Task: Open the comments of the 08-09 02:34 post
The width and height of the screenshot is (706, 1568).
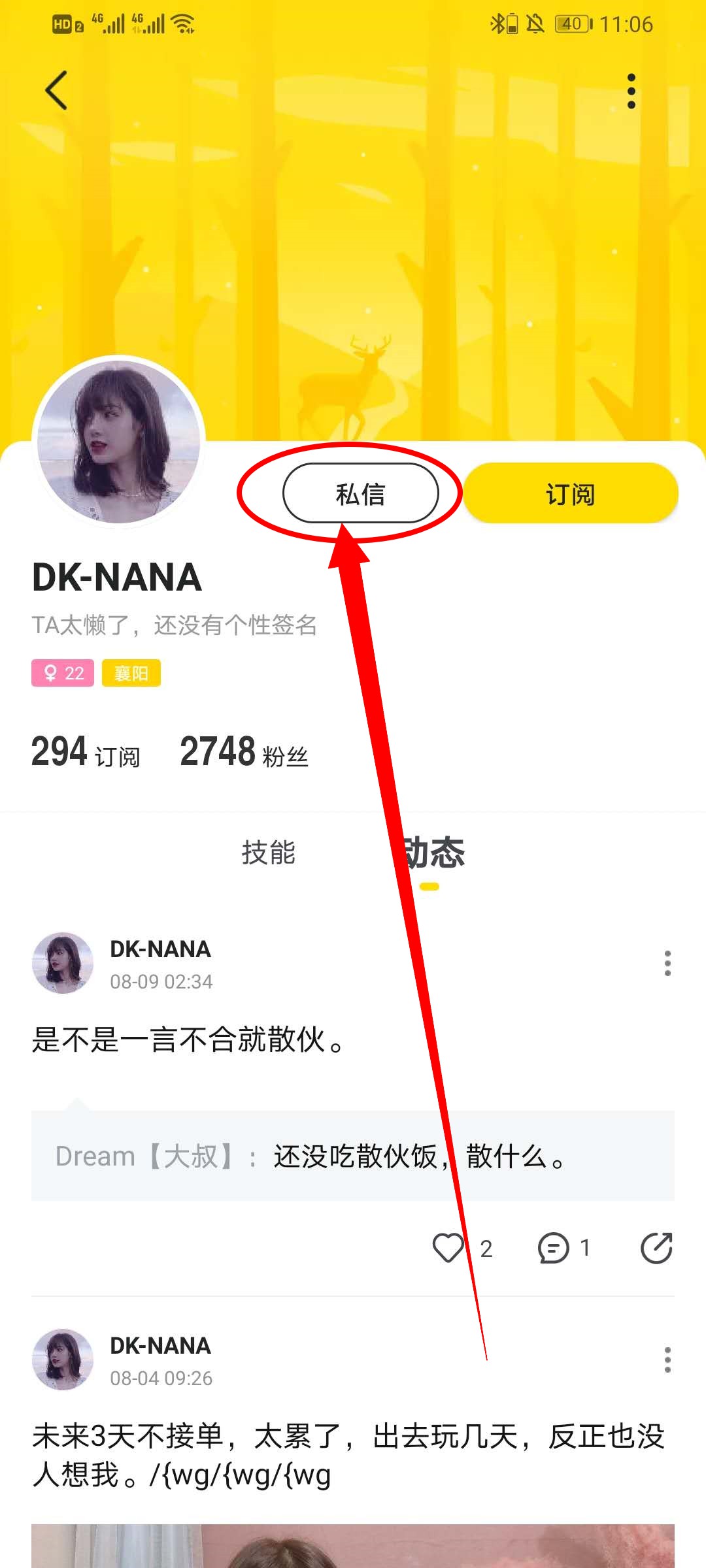Action: [x=553, y=1248]
